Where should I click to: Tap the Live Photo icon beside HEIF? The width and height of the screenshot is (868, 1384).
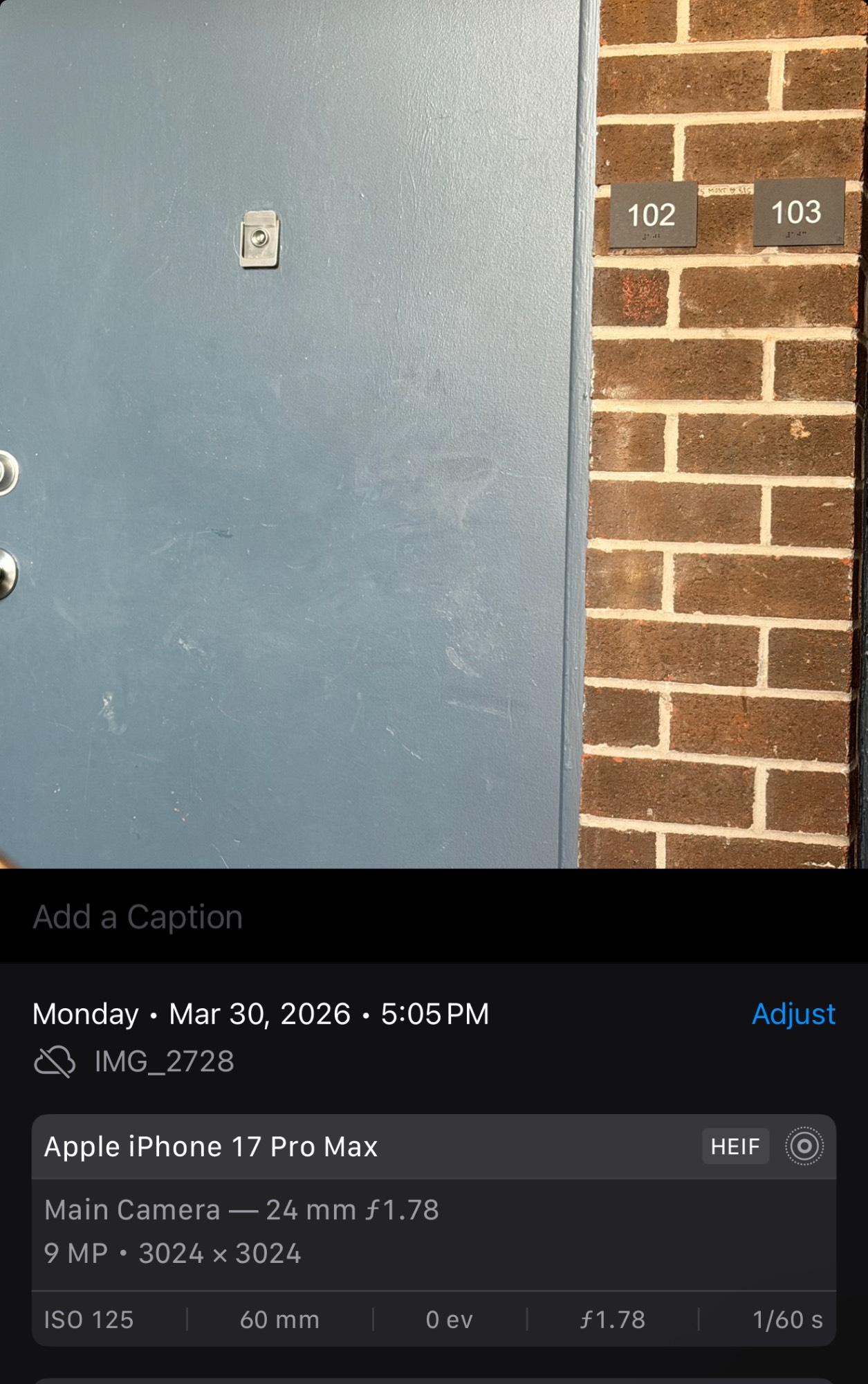[804, 1147]
